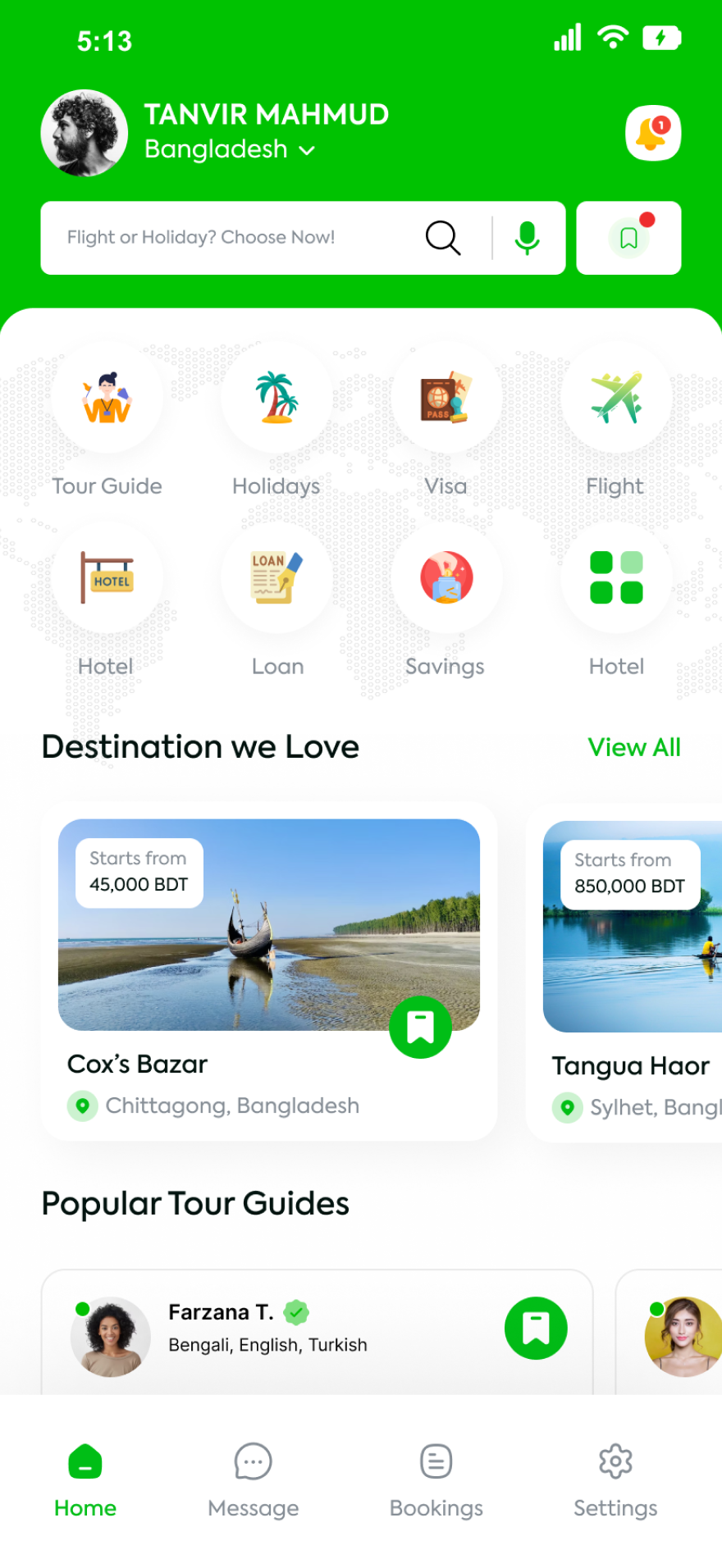Click the search magnifier icon
This screenshot has width=722, height=1568.
[x=443, y=238]
